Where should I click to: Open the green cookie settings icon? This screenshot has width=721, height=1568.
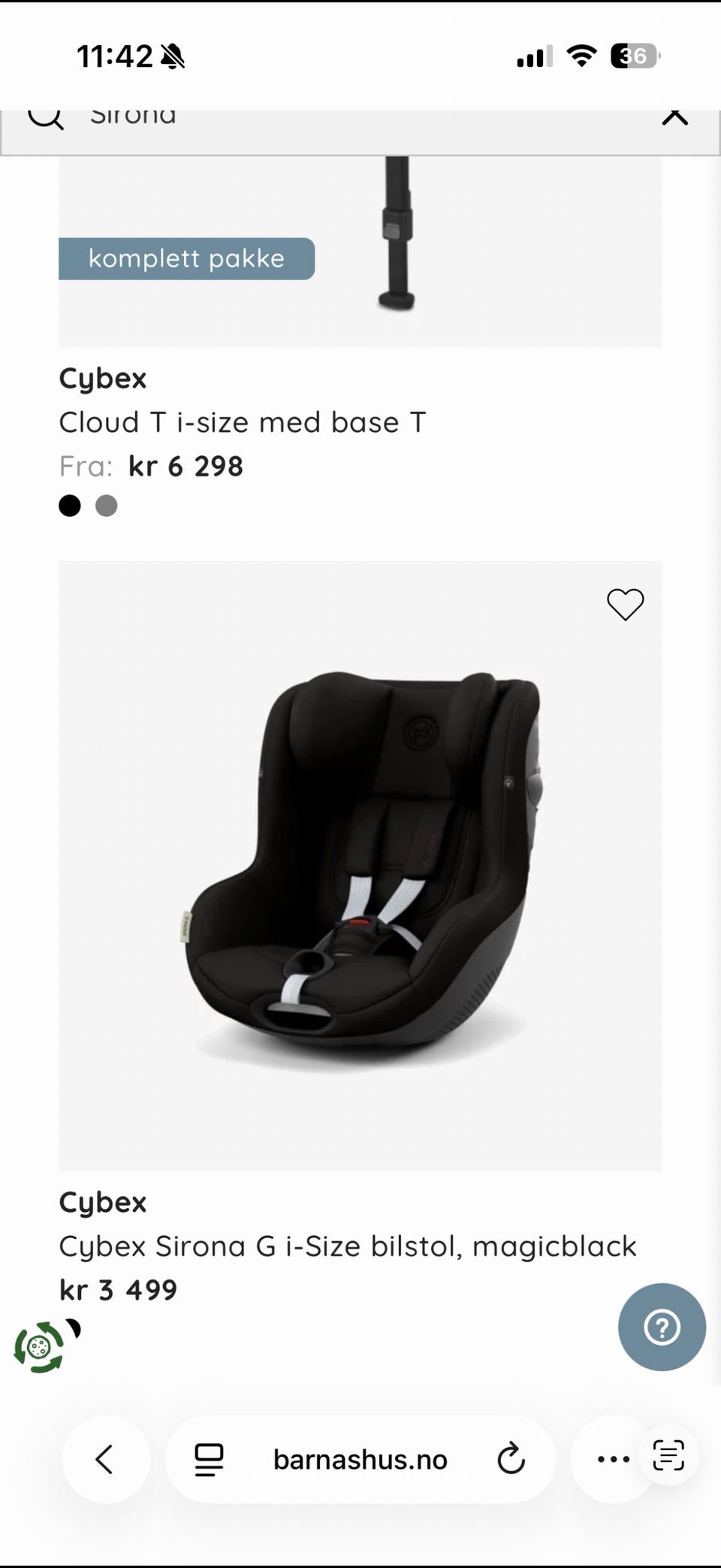(39, 1347)
